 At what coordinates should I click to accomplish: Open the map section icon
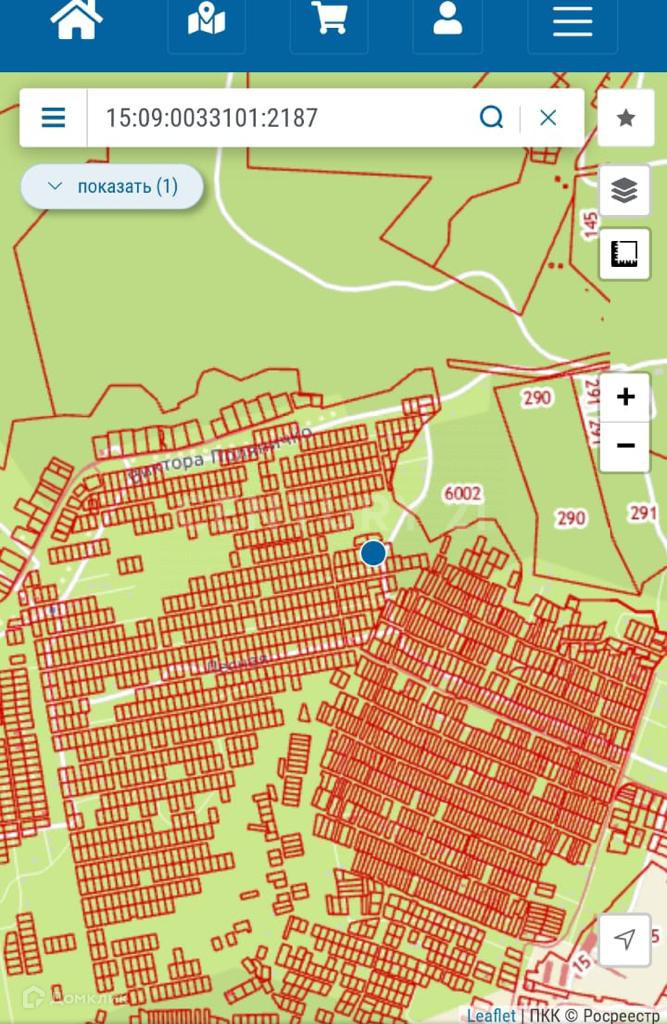(x=206, y=20)
